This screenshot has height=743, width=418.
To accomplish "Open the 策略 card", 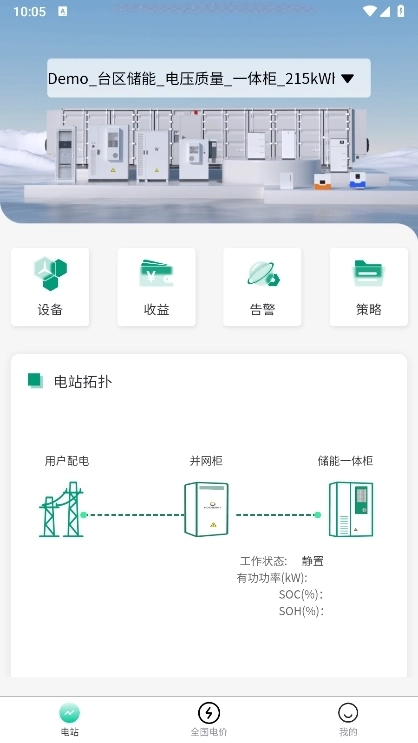I will (x=369, y=287).
